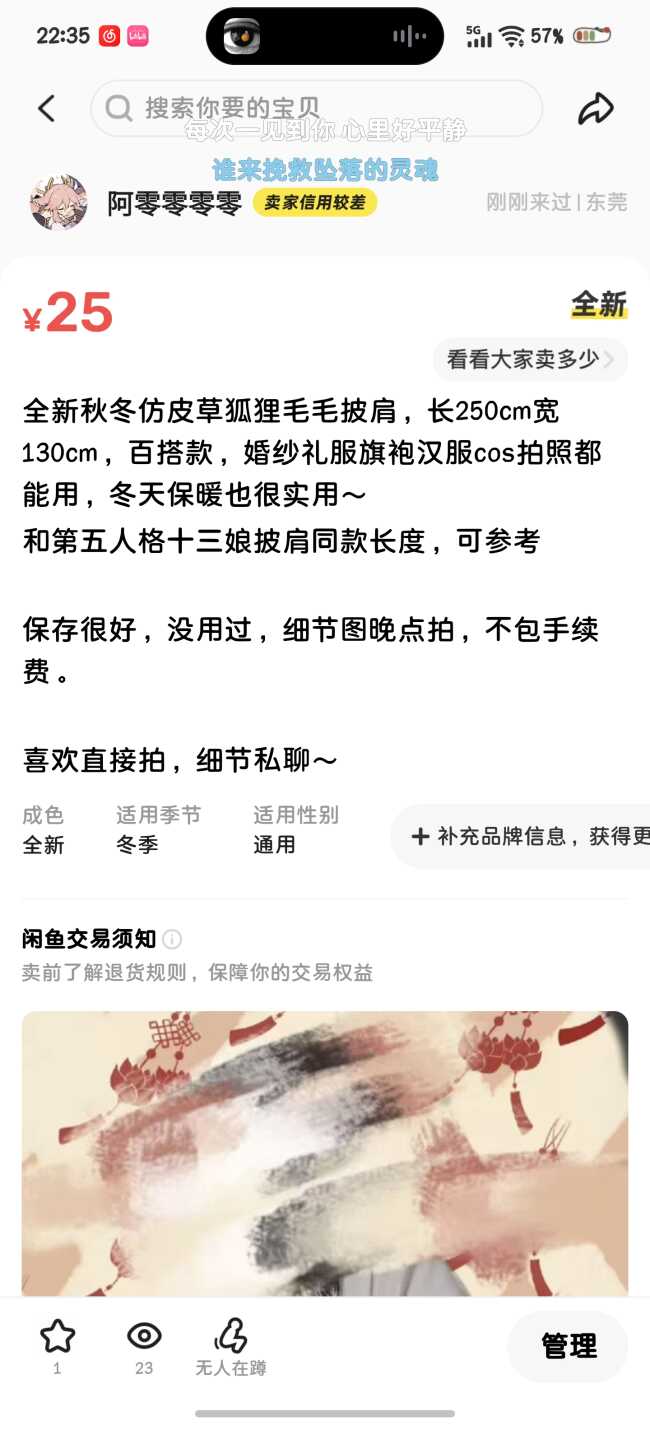
Task: Go back to the previous page
Action: [46, 109]
